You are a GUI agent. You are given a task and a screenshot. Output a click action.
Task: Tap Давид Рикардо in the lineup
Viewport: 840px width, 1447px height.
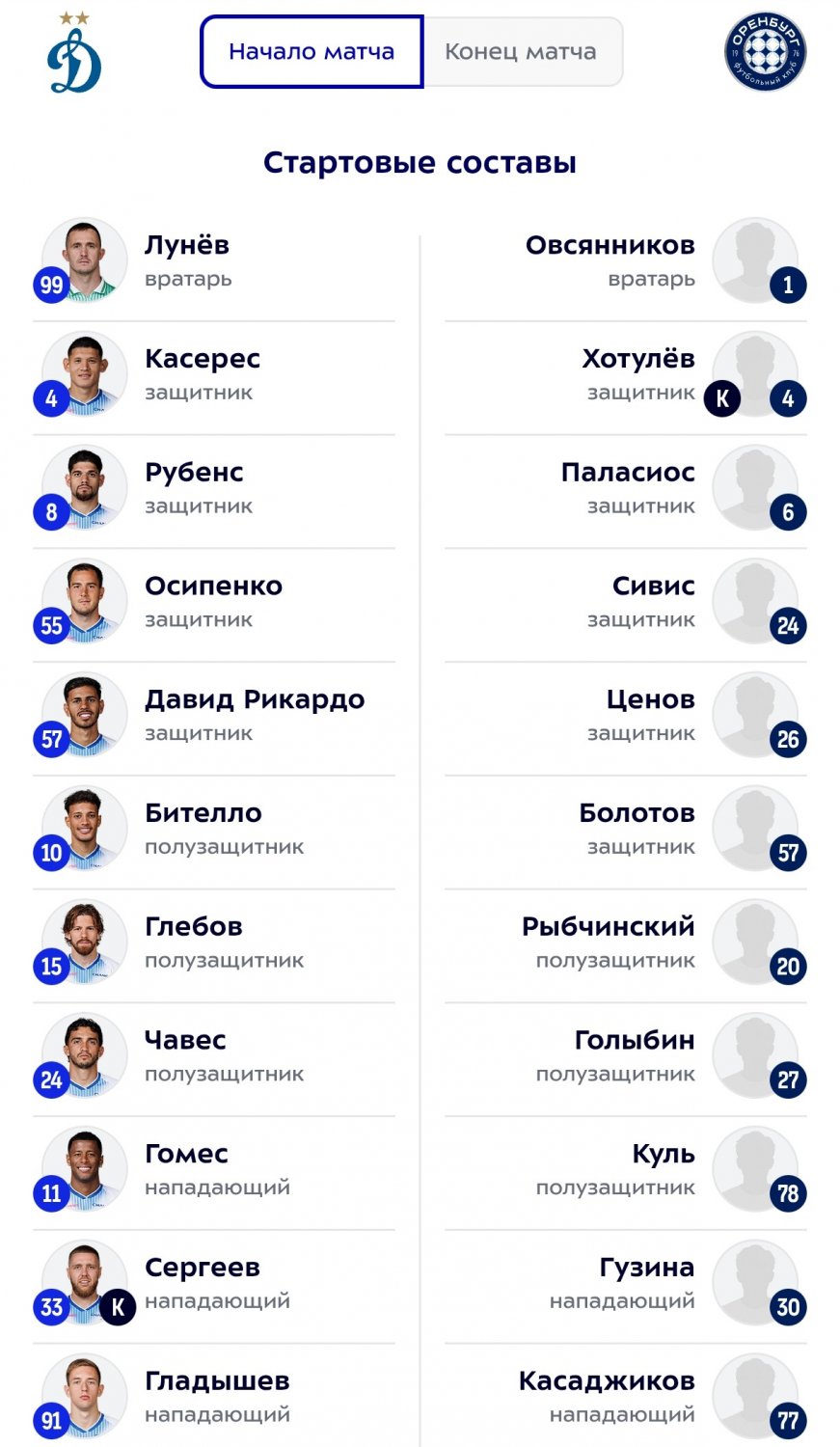pyautogui.click(x=214, y=720)
